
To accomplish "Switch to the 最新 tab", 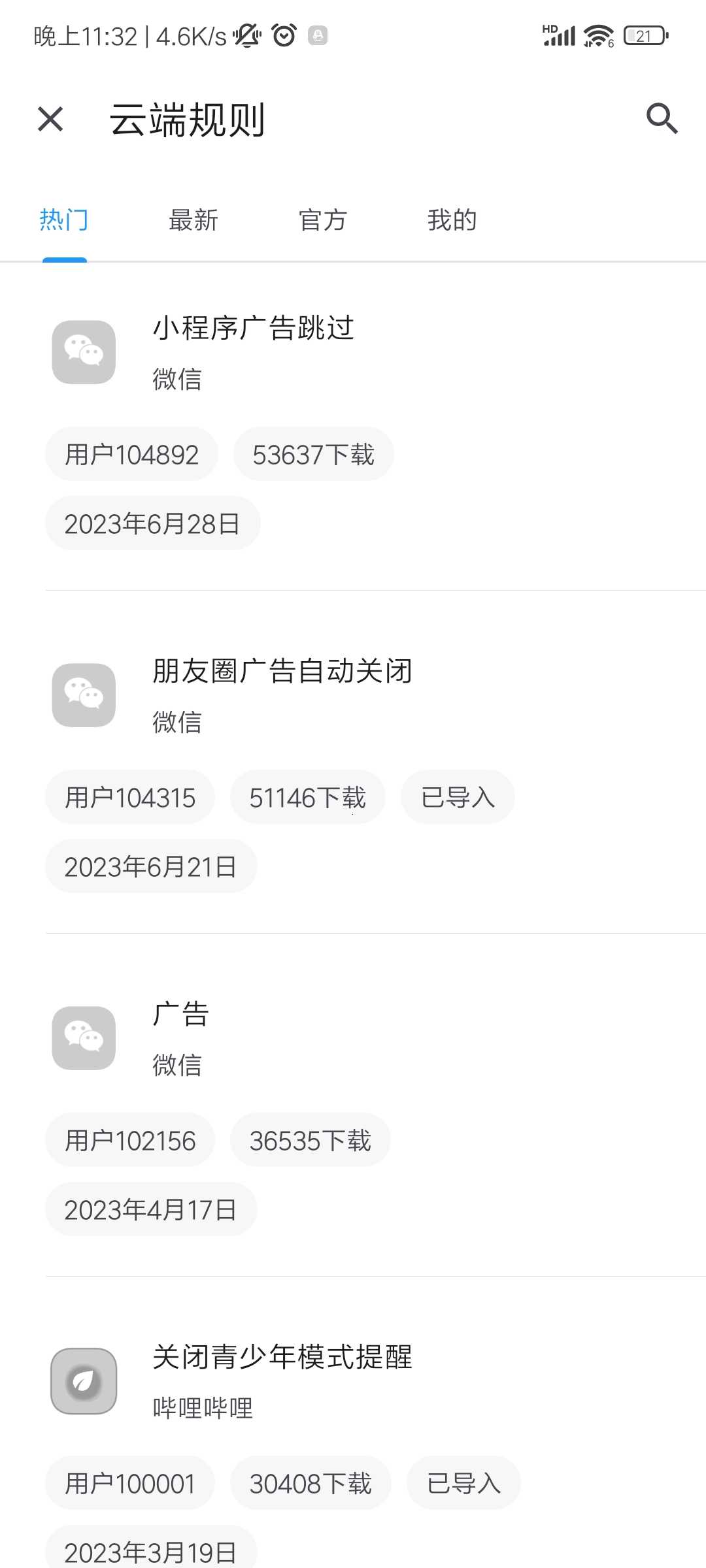I will (193, 220).
